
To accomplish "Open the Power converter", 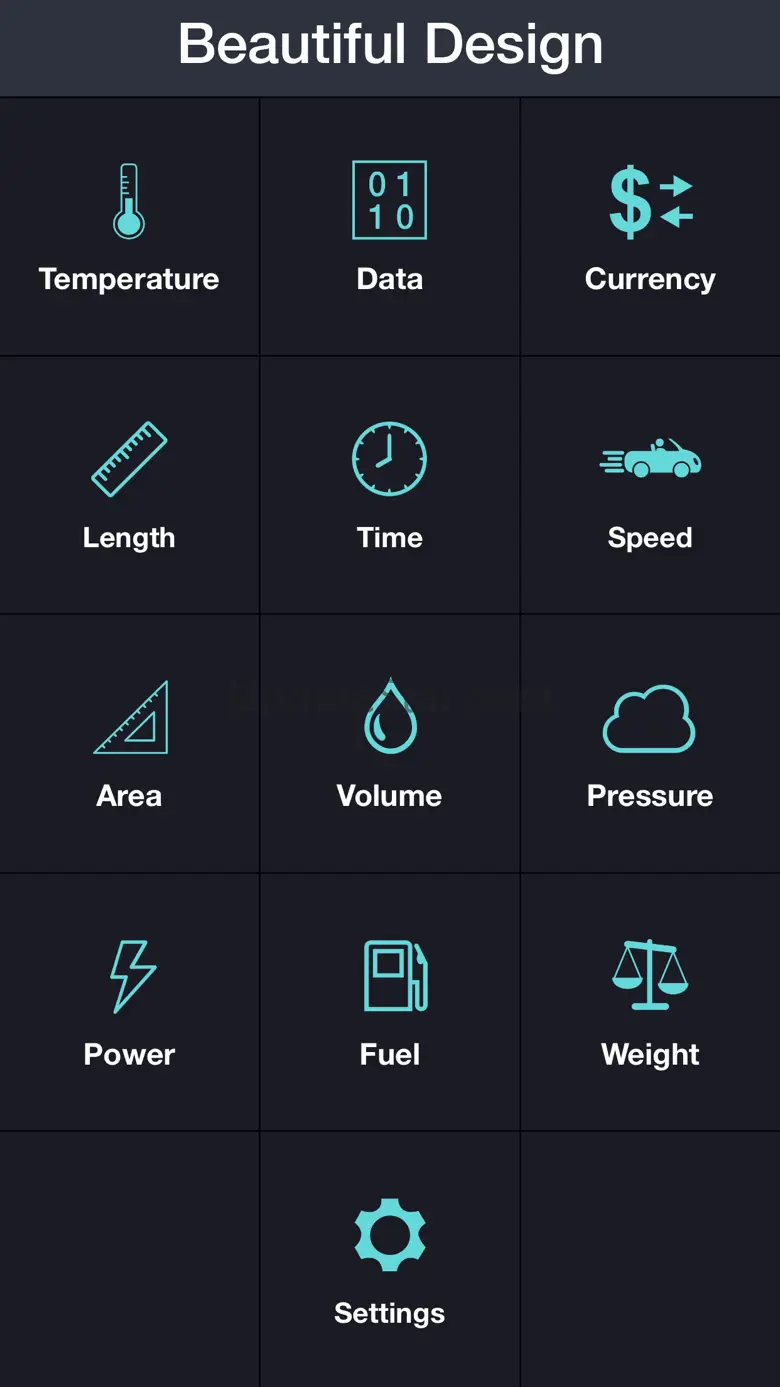I will pos(129,1002).
